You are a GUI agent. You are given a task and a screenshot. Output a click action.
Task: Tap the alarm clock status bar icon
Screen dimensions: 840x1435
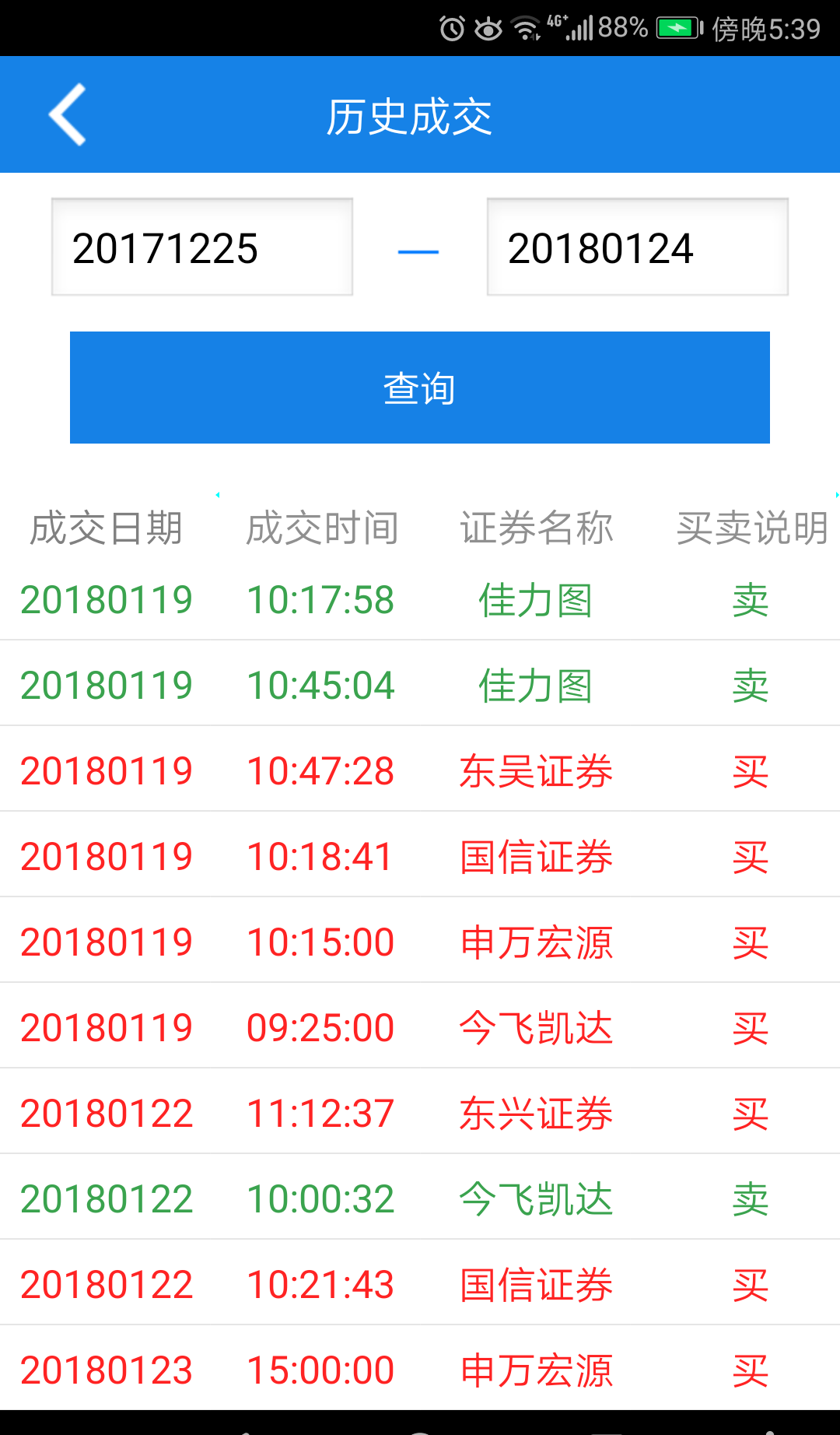point(450,27)
